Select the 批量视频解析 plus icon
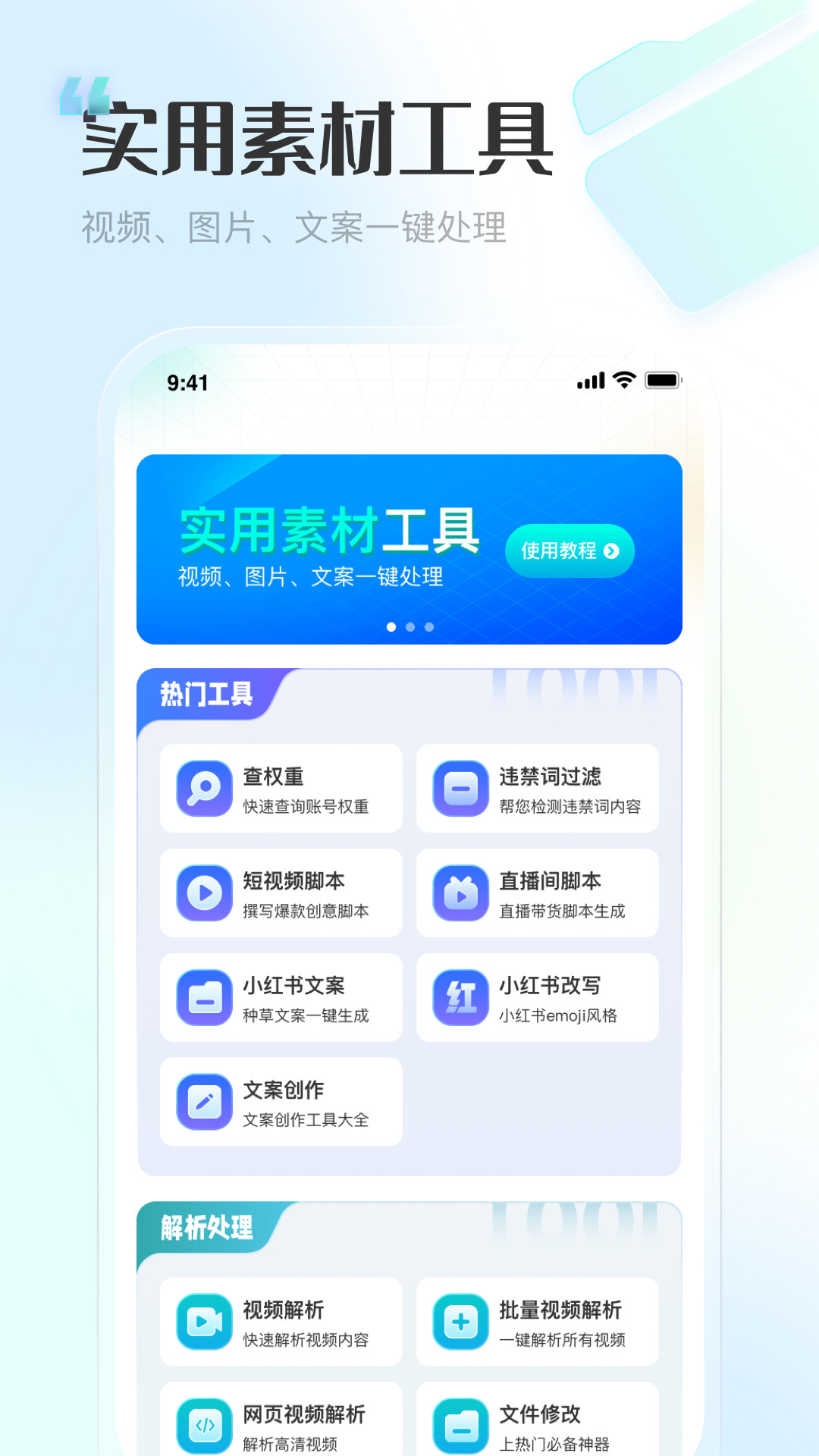This screenshot has width=819, height=1456. (459, 1323)
